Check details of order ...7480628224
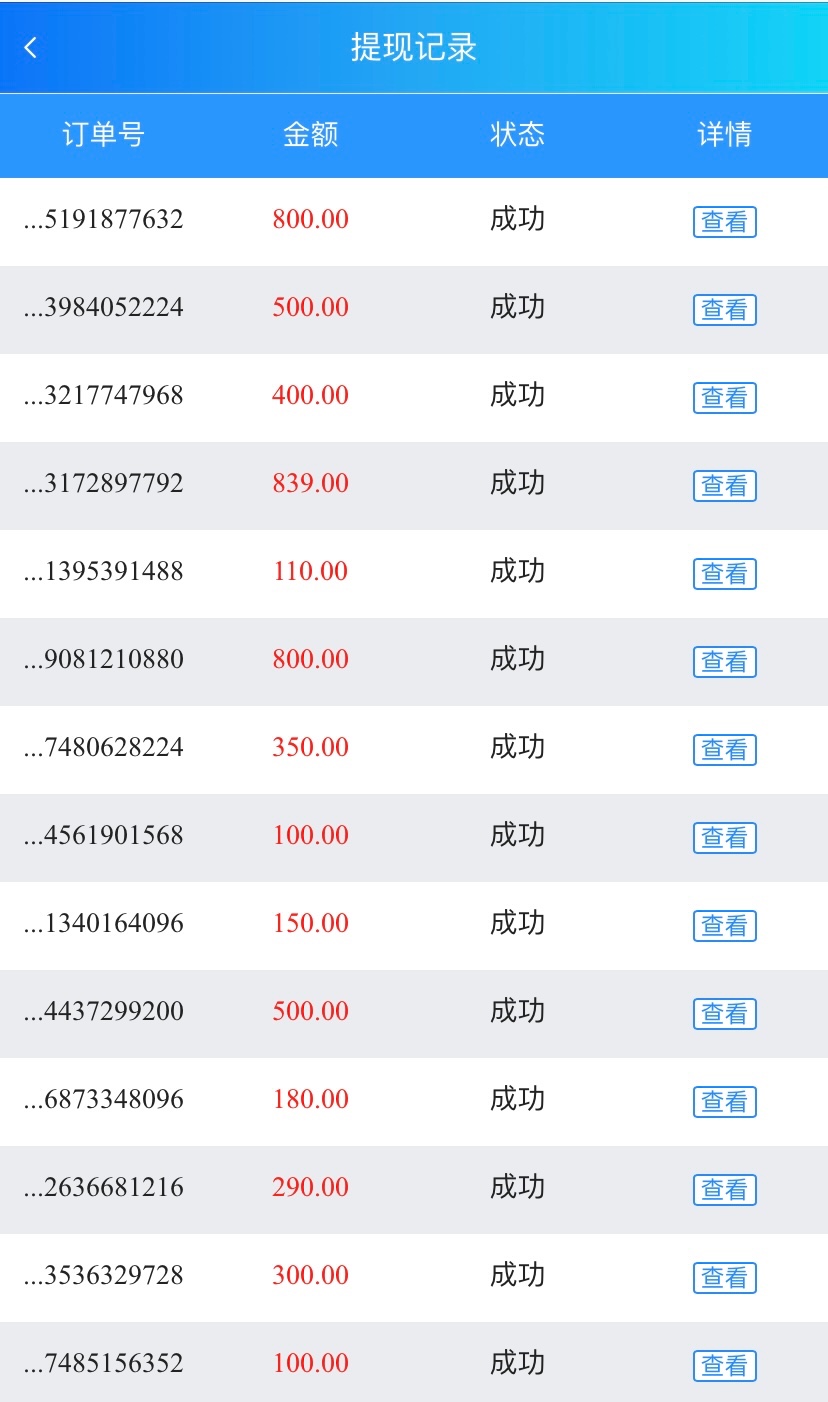Image resolution: width=828 pixels, height=1402 pixels. click(724, 750)
